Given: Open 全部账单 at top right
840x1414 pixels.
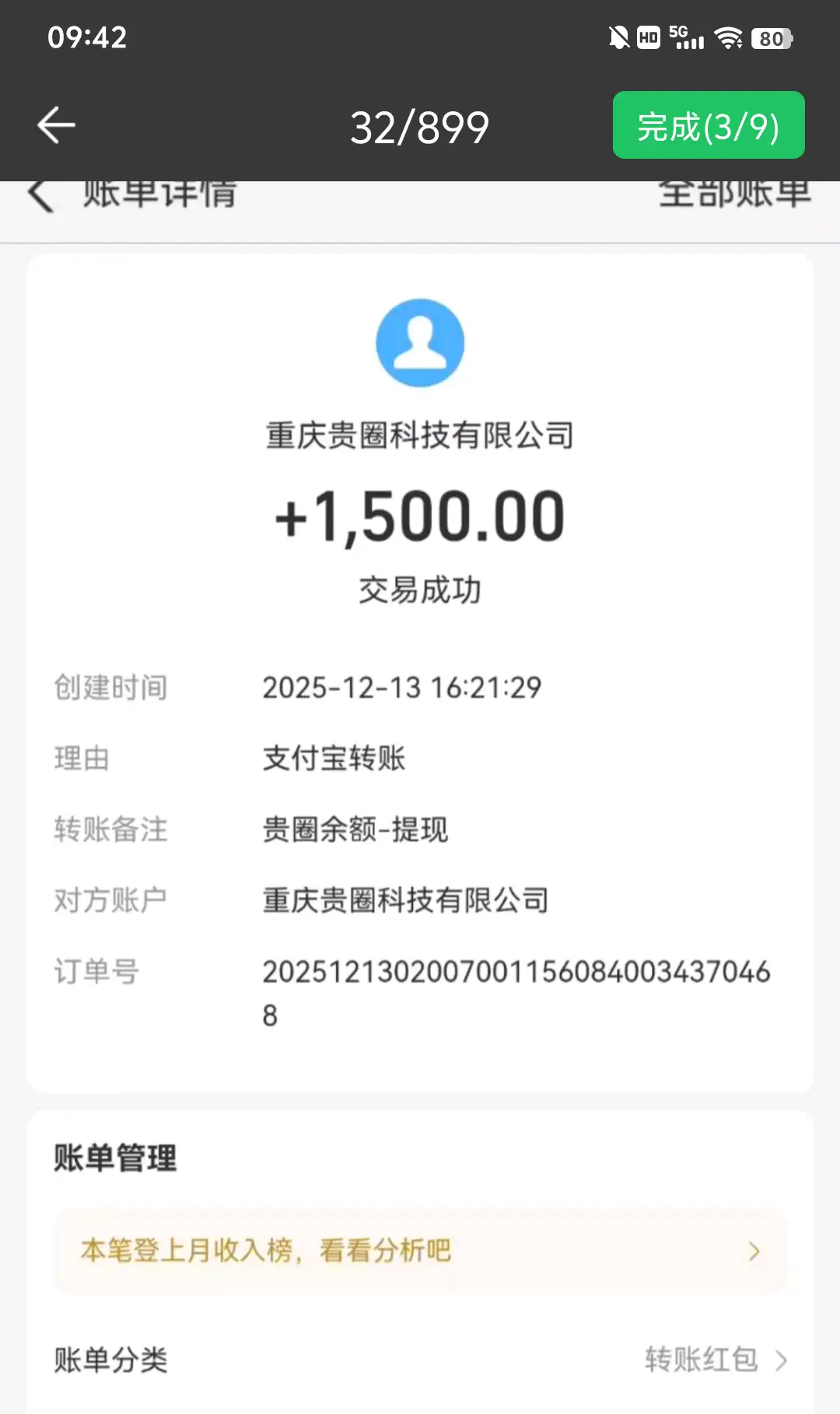Looking at the screenshot, I should coord(735,193).
